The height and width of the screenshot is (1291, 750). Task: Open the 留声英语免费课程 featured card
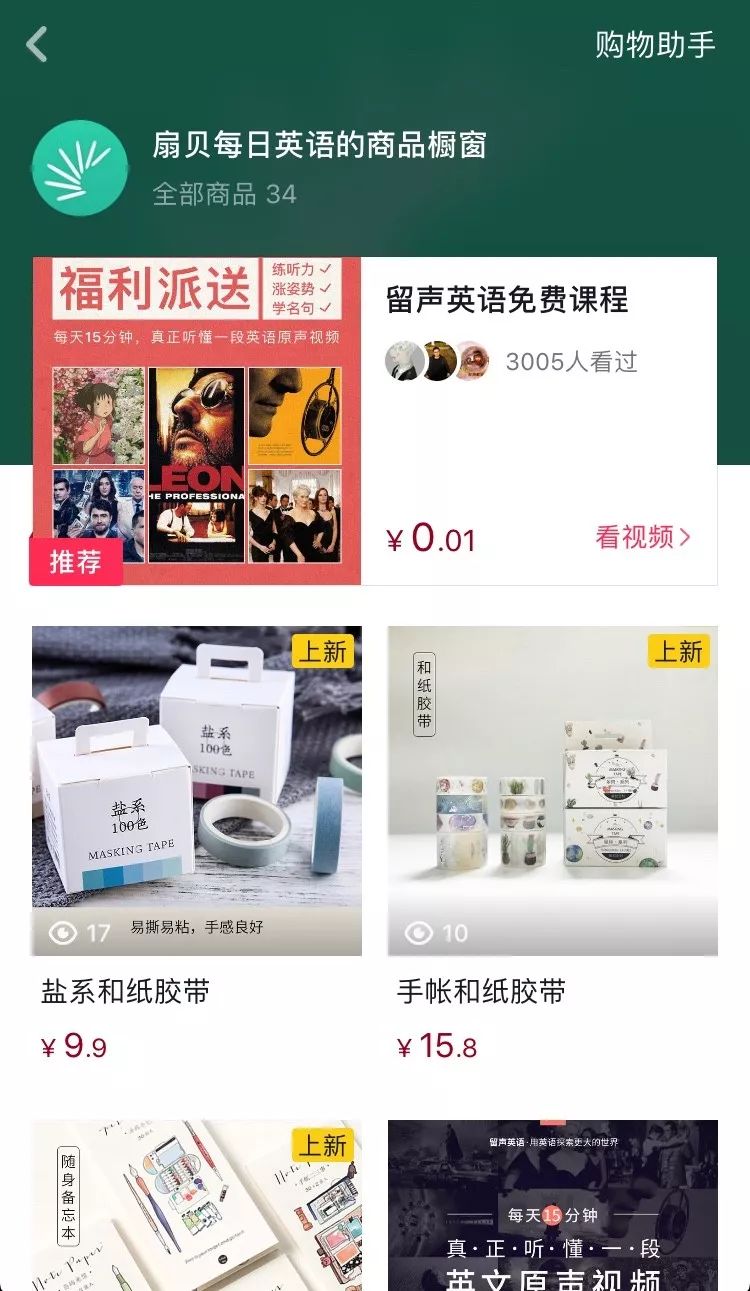(x=507, y=300)
